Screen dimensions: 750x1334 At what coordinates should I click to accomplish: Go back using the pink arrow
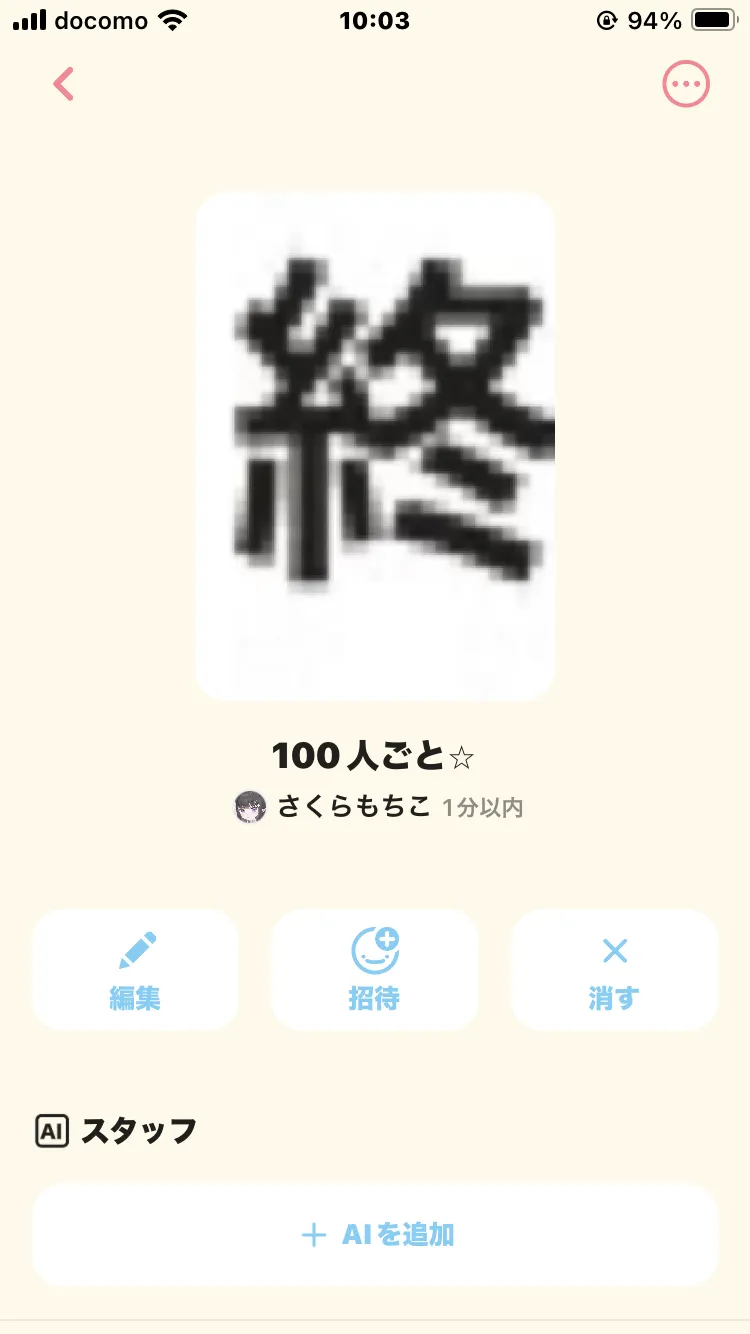pyautogui.click(x=64, y=85)
